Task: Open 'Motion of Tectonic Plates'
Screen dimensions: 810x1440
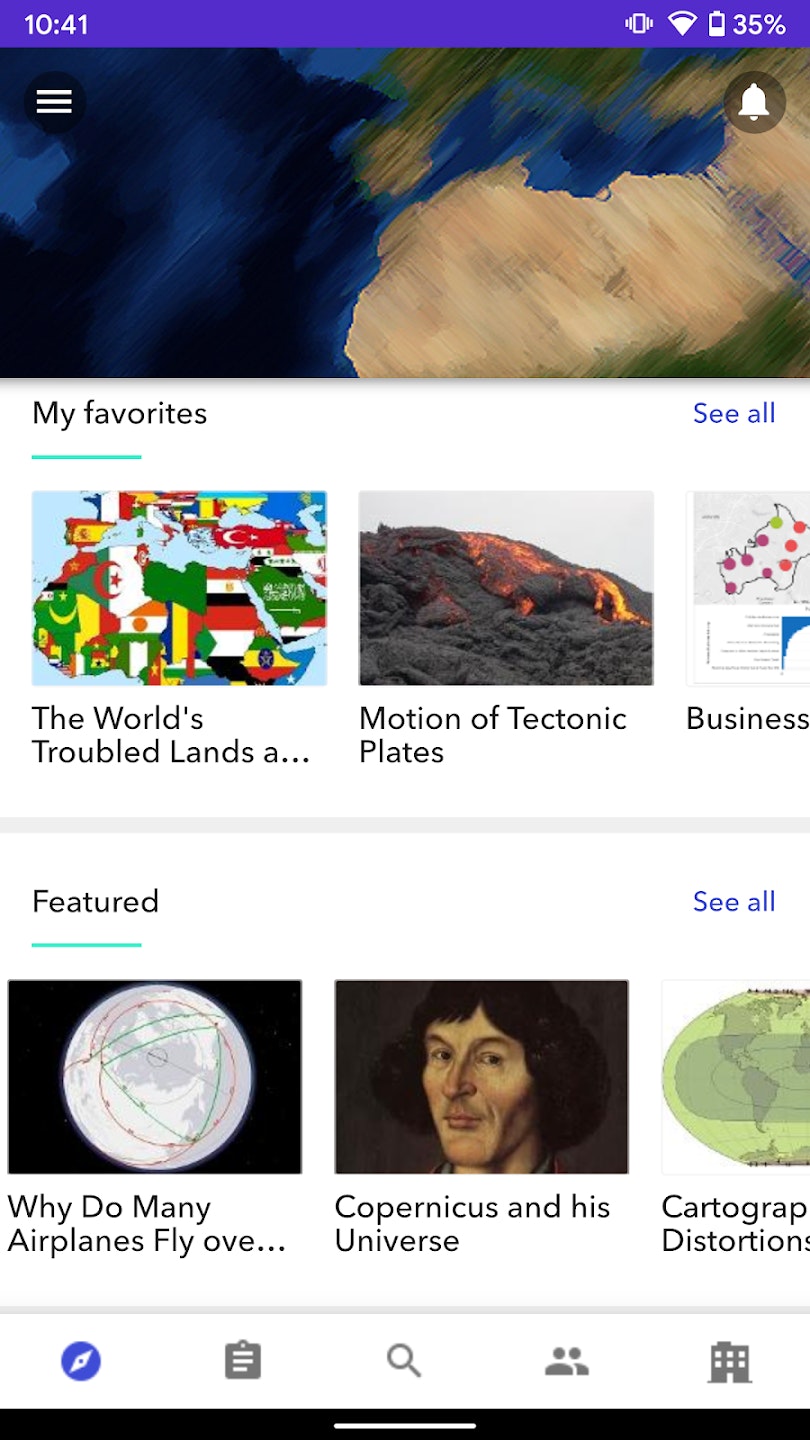Action: 505,588
